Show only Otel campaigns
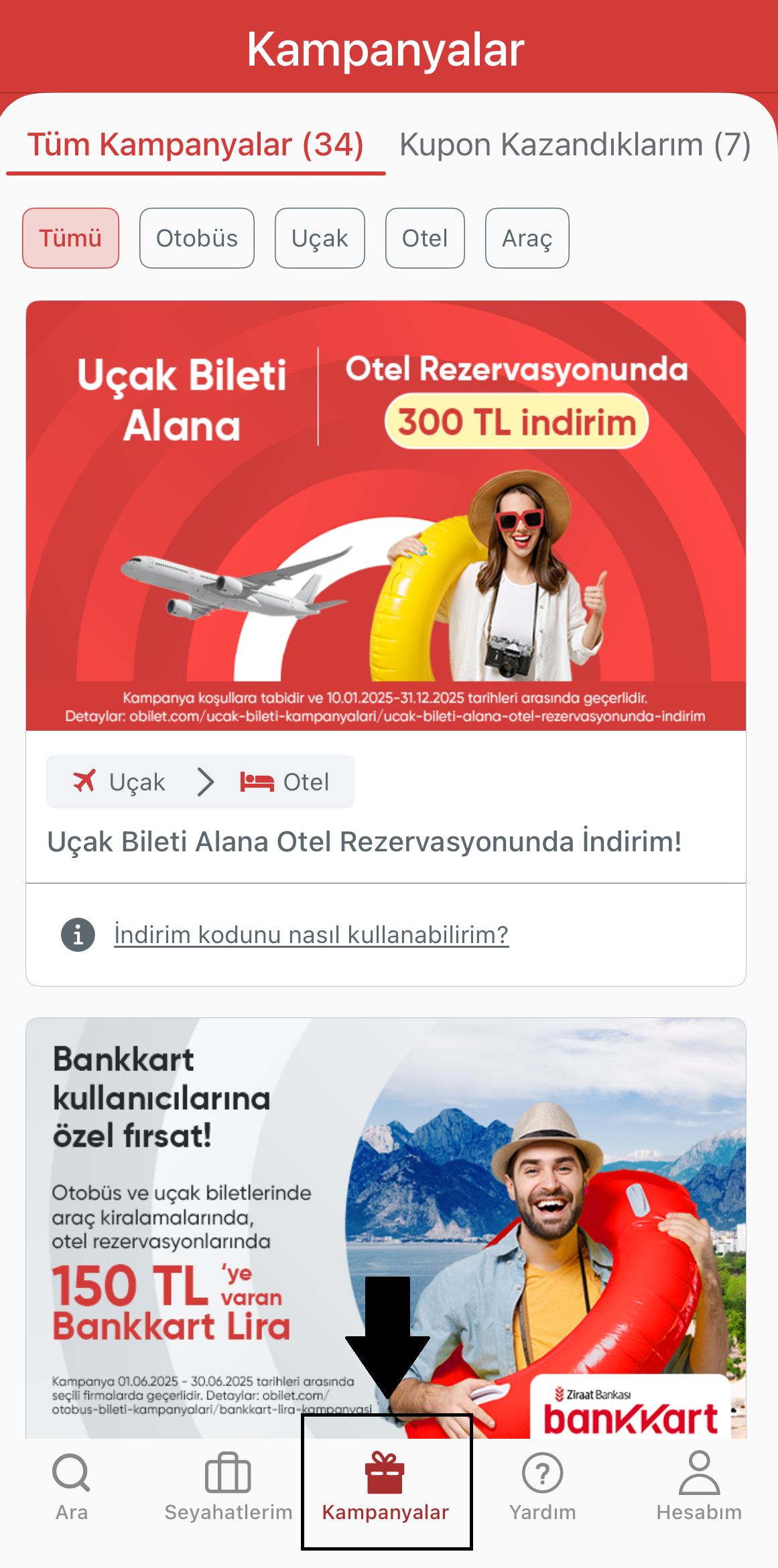Screen dimensions: 778x1568 point(425,238)
